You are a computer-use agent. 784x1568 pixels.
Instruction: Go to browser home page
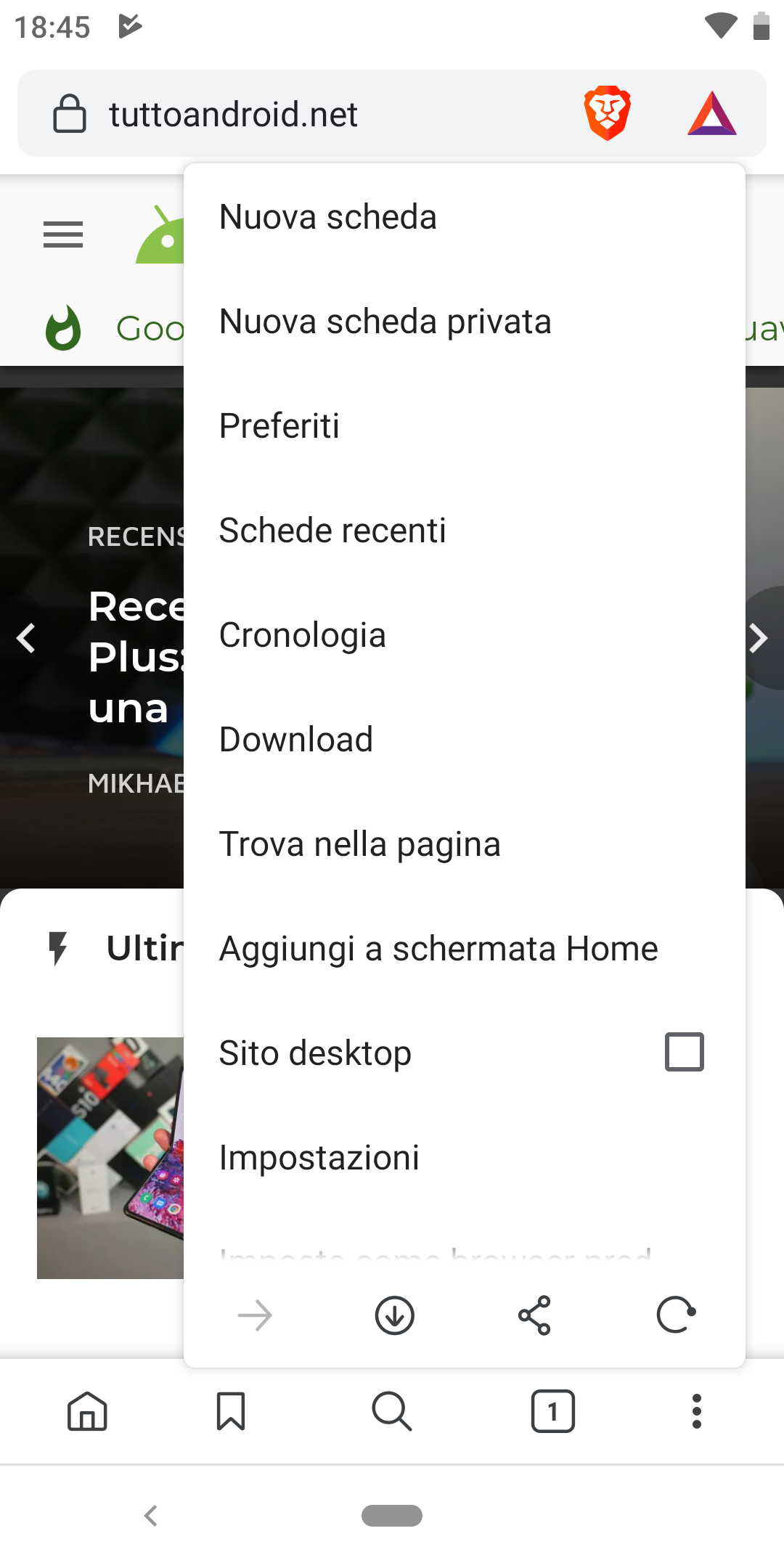pyautogui.click(x=87, y=1411)
